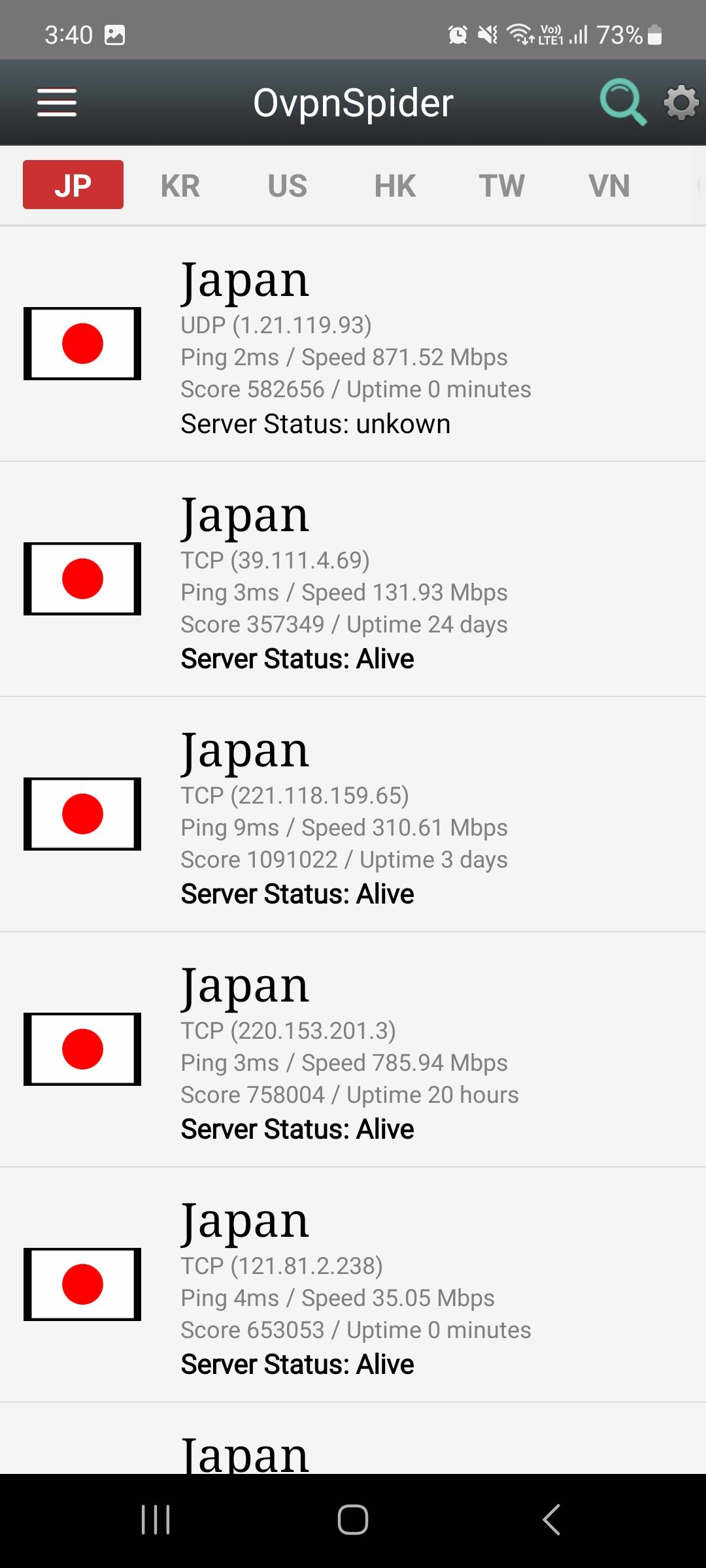Click the flag icon for server 39.111.4.69
706x1568 pixels.
click(82, 578)
